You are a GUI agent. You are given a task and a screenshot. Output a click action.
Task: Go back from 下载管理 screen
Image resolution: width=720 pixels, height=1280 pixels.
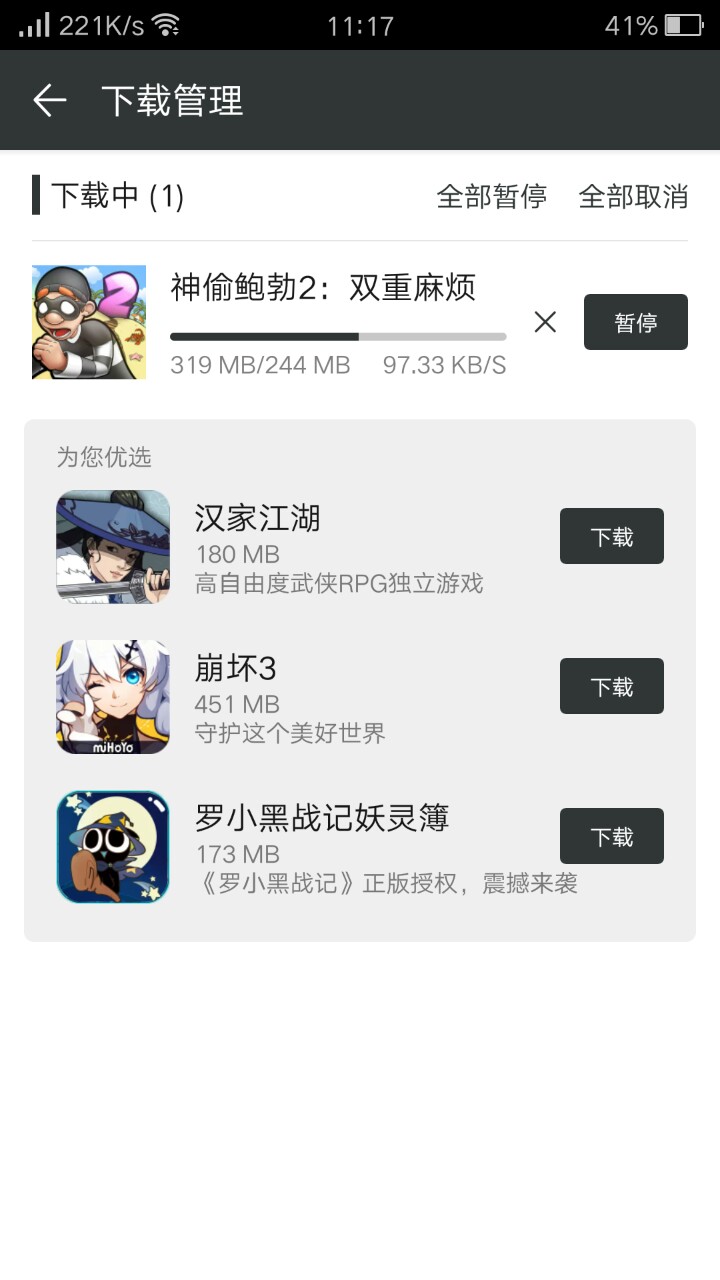[49, 100]
